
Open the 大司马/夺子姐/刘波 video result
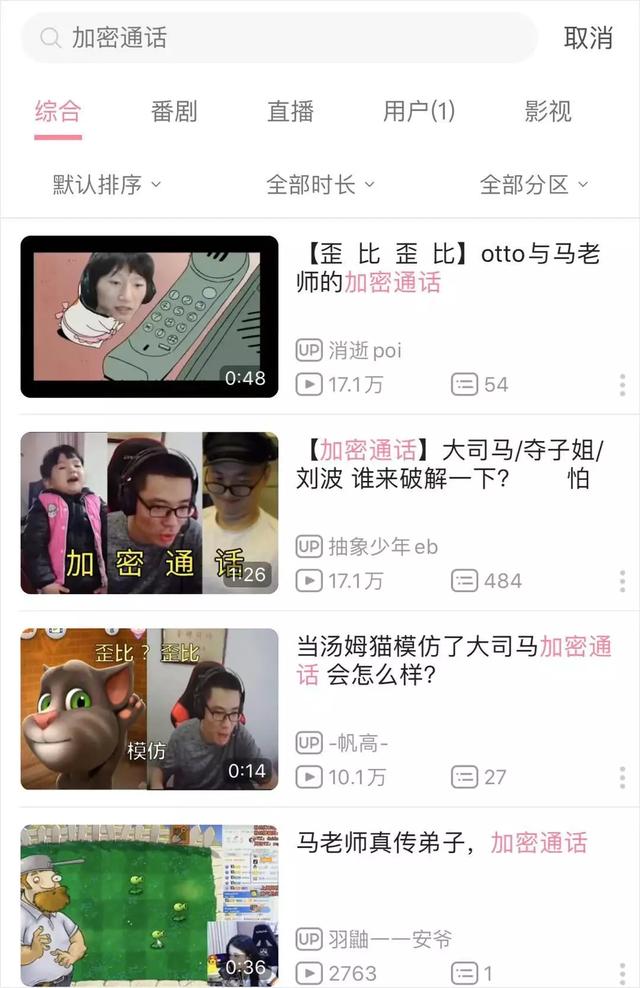tap(150, 512)
